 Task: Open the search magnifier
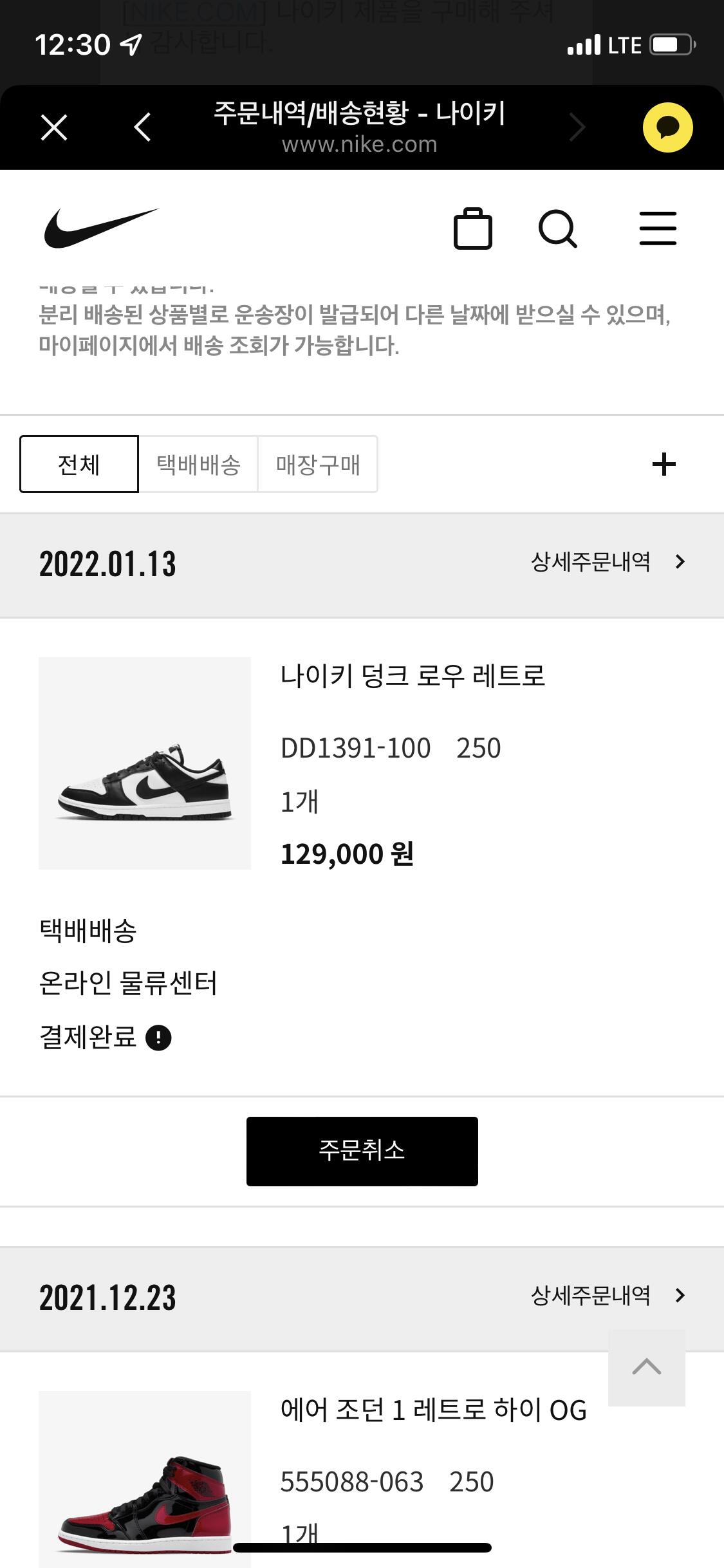pos(557,229)
